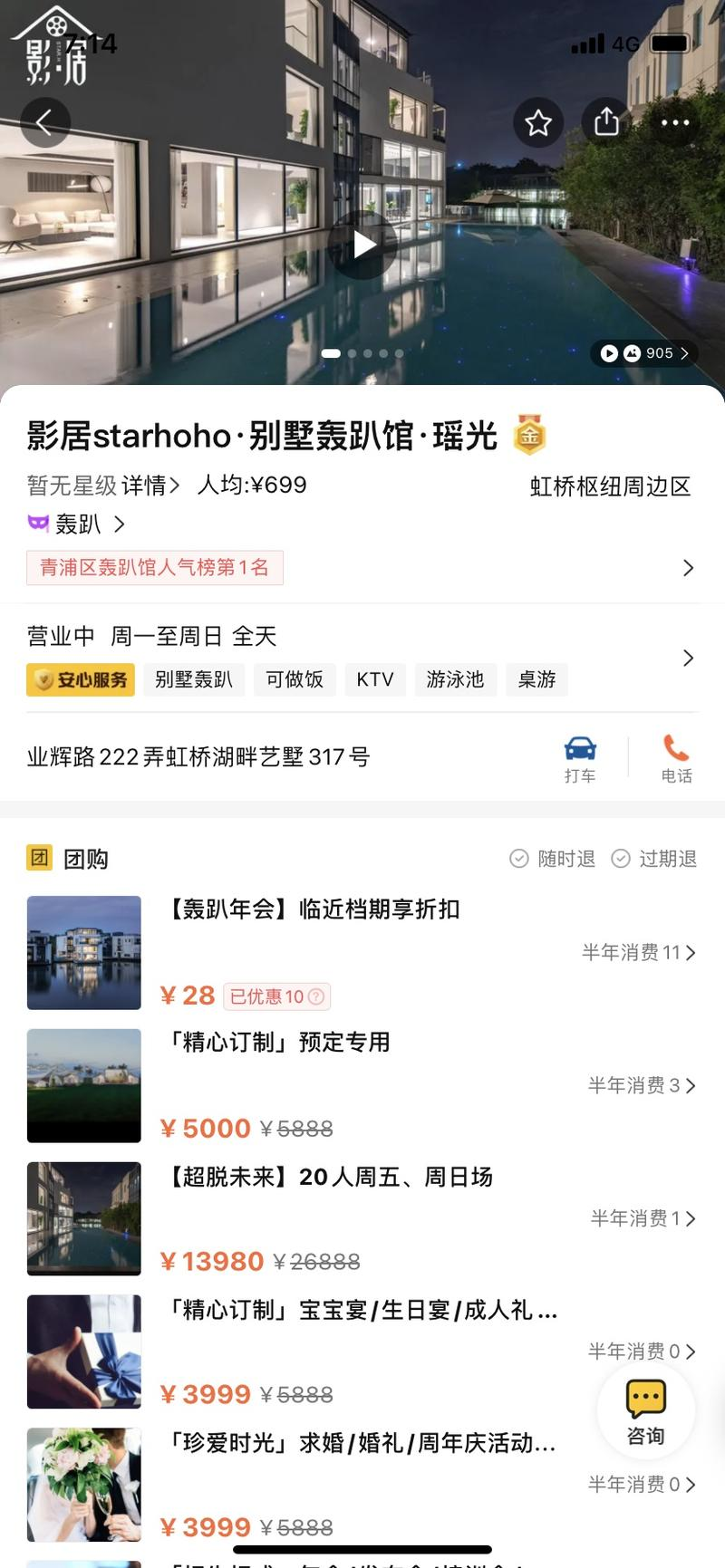Open the 安心服务 badge
Viewport: 725px width, 1568px height.
81,679
